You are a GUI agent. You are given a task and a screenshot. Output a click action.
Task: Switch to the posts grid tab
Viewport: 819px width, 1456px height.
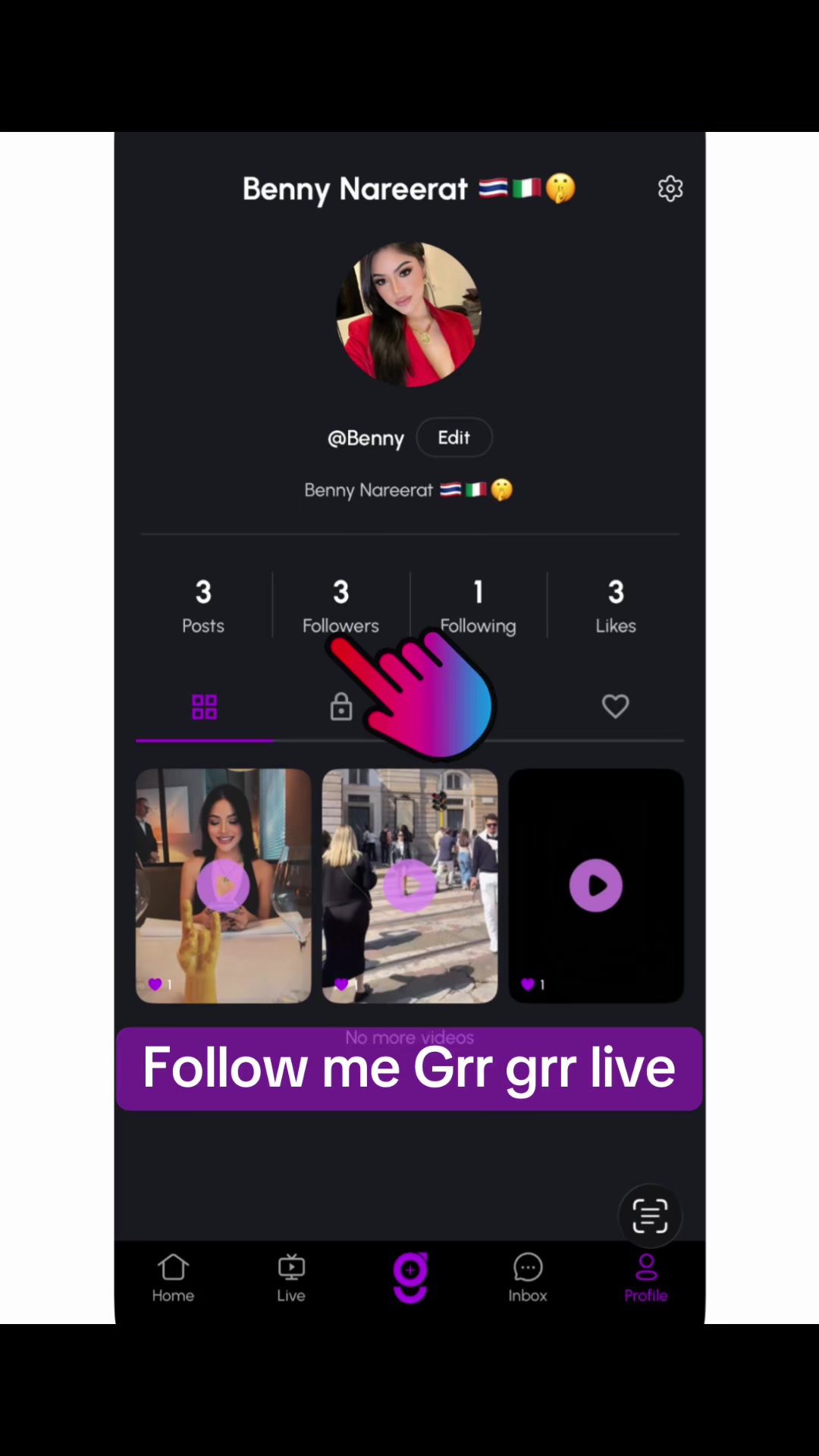pos(204,707)
